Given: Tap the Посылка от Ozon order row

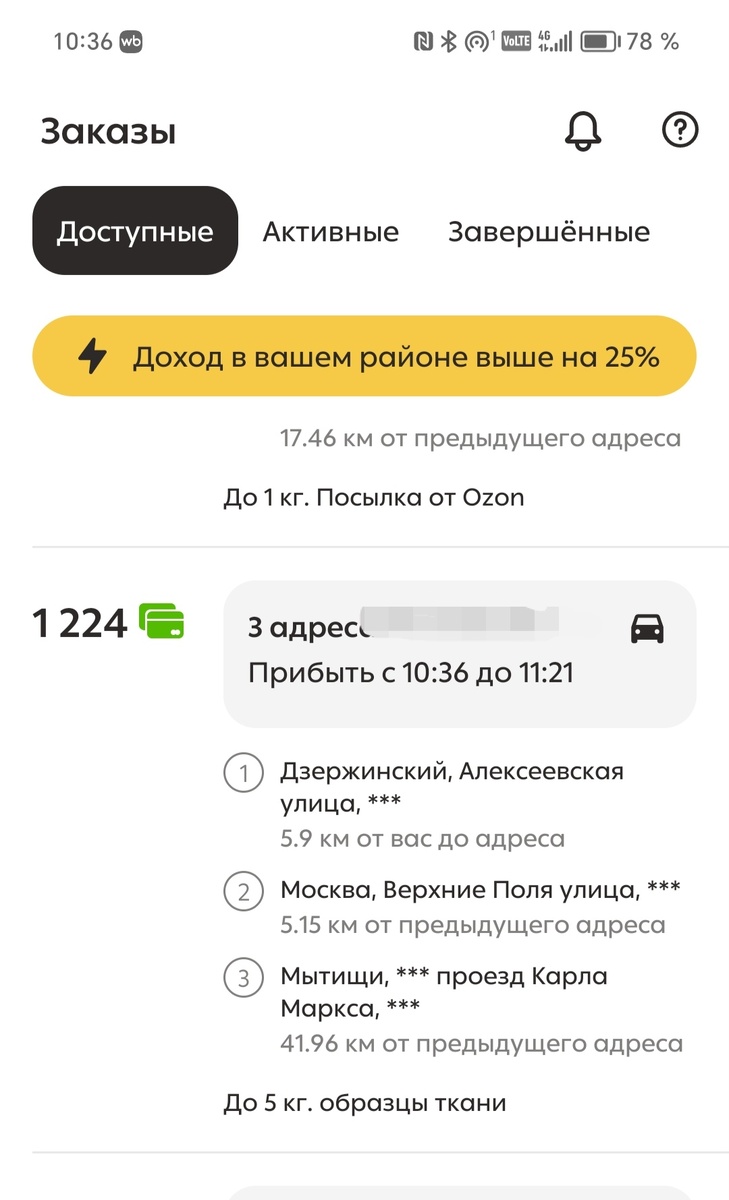Looking at the screenshot, I should tap(375, 497).
